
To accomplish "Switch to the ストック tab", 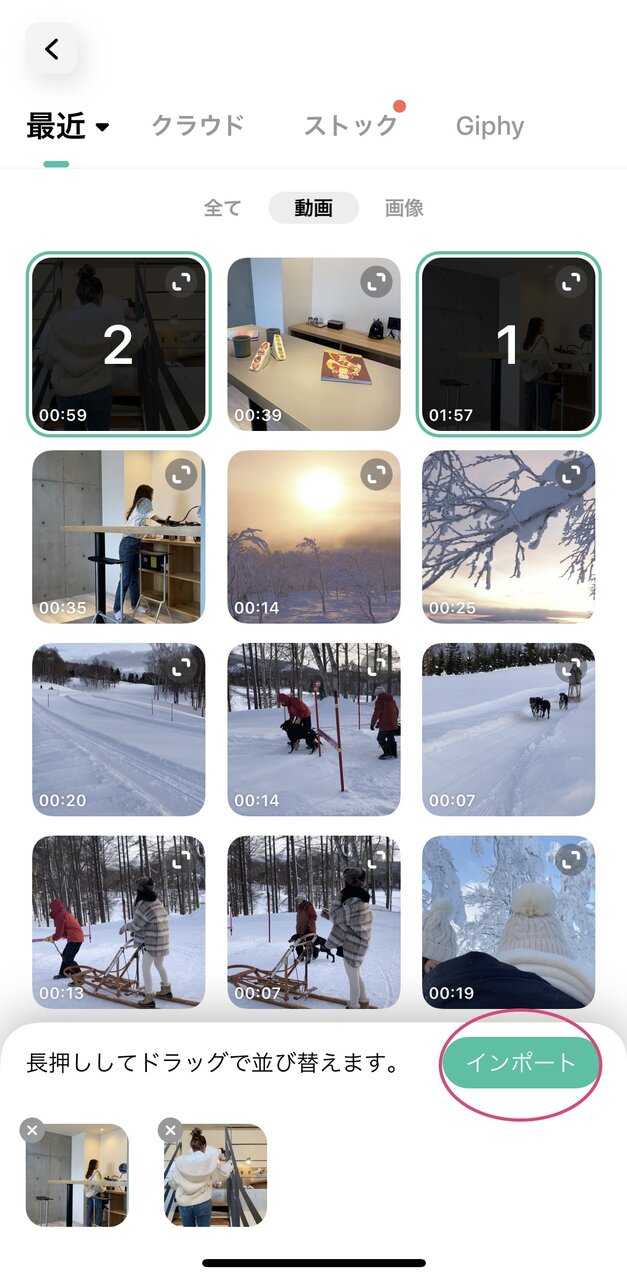I will coord(351,125).
